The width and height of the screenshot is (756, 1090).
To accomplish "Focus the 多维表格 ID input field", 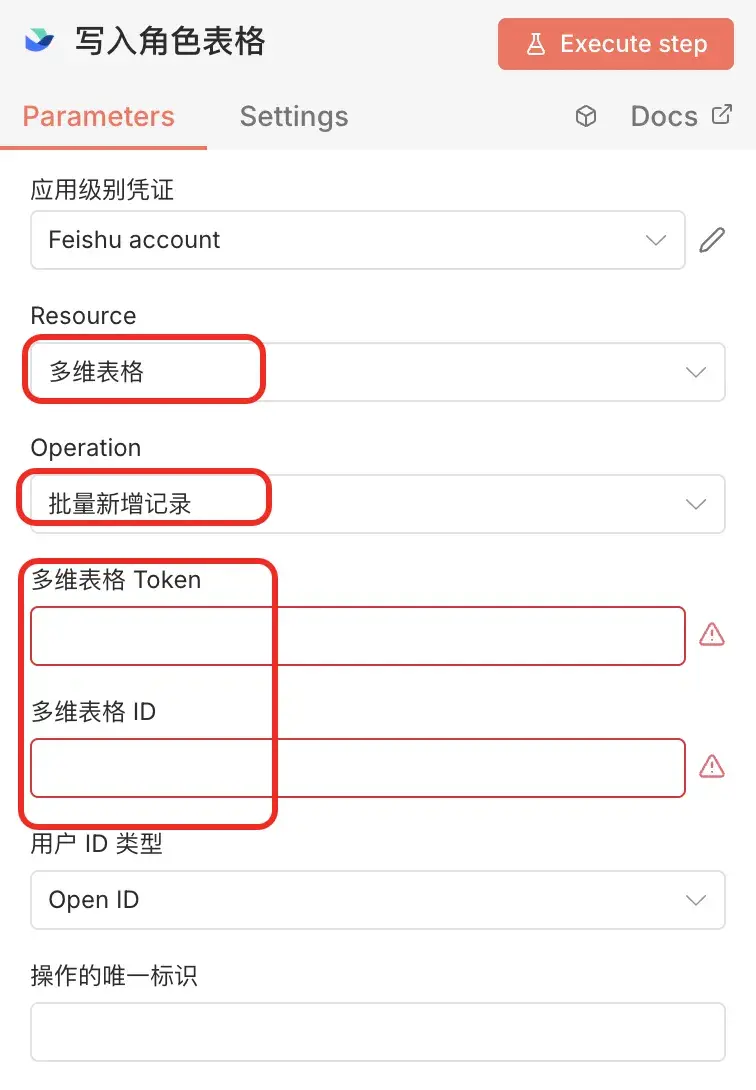I will pos(357,768).
